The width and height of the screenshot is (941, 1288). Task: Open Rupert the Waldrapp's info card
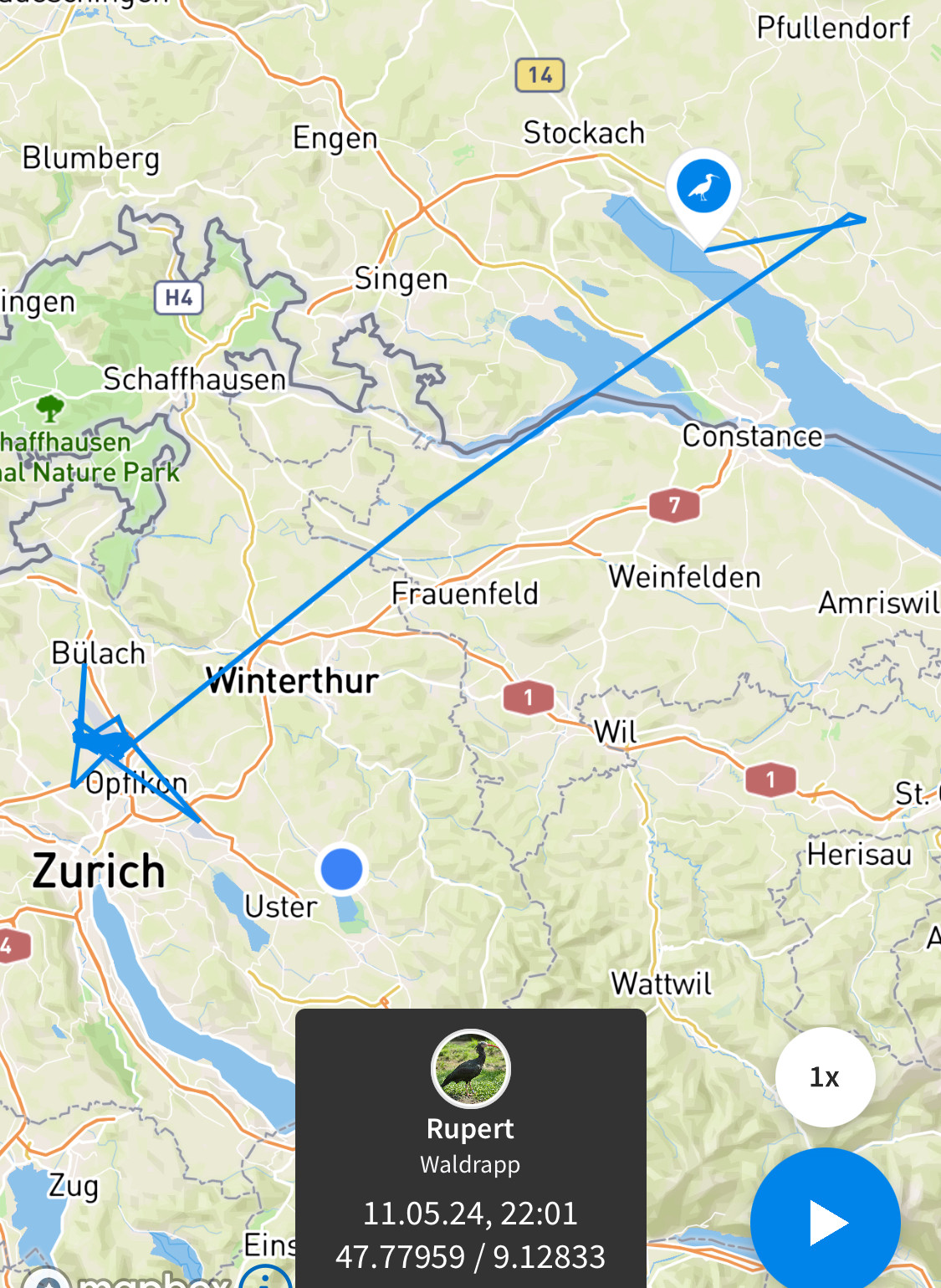[x=470, y=1146]
